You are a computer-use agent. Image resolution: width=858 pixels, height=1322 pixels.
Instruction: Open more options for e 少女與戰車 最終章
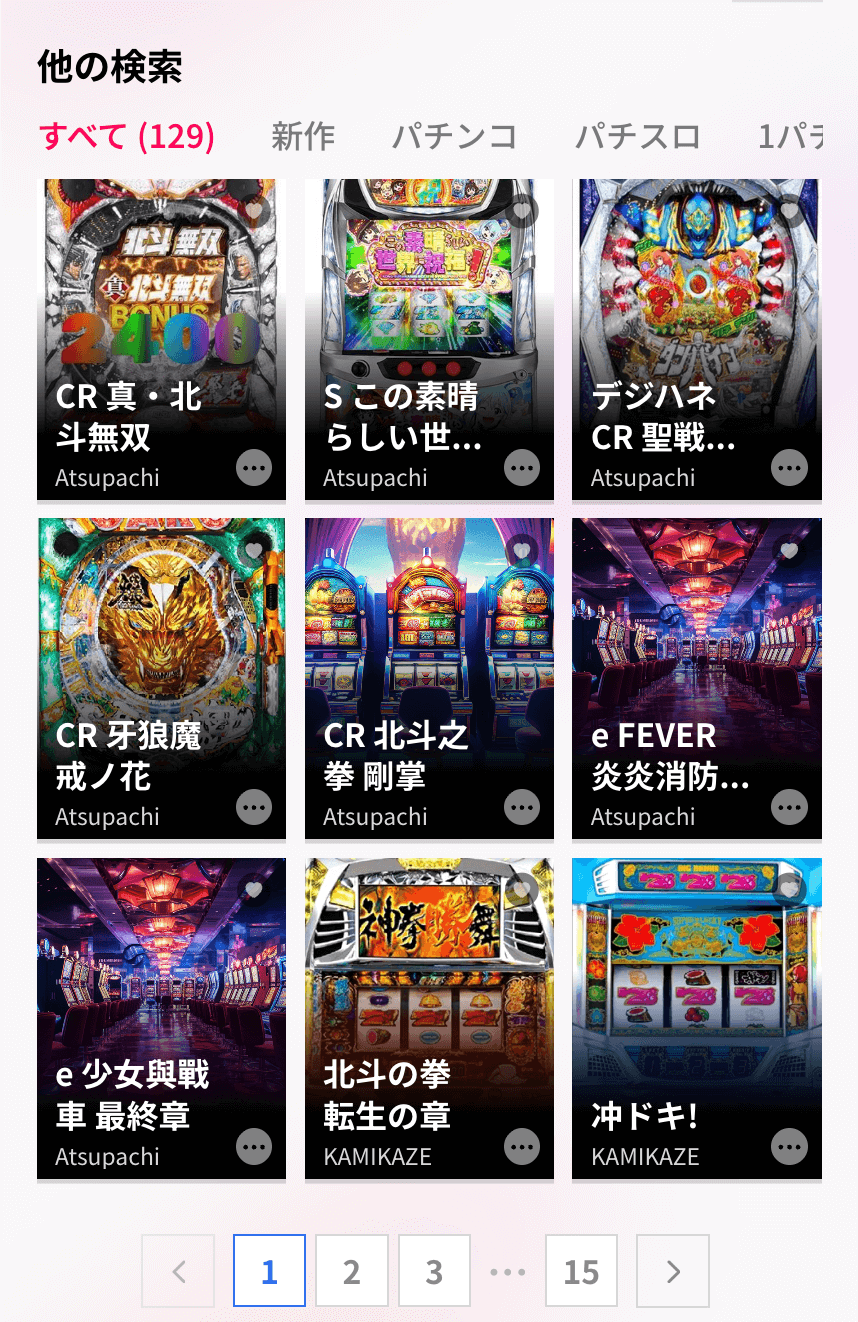254,1146
